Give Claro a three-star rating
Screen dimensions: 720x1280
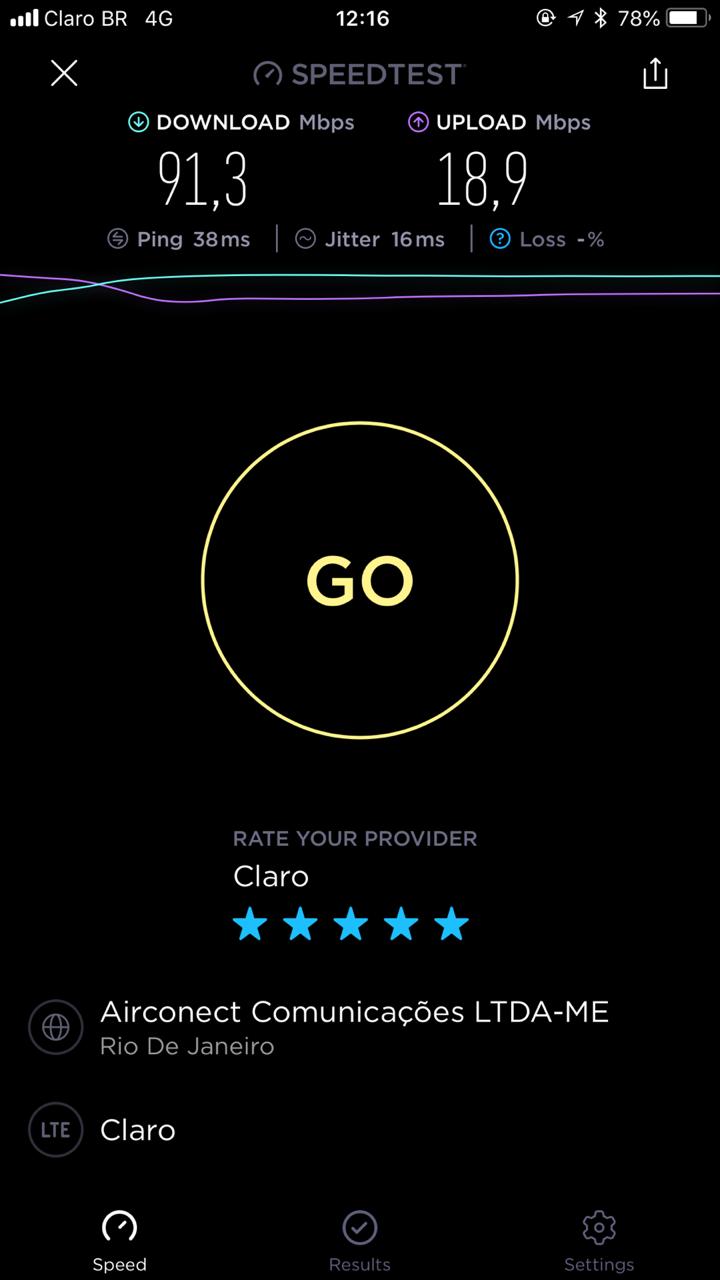[x=351, y=924]
